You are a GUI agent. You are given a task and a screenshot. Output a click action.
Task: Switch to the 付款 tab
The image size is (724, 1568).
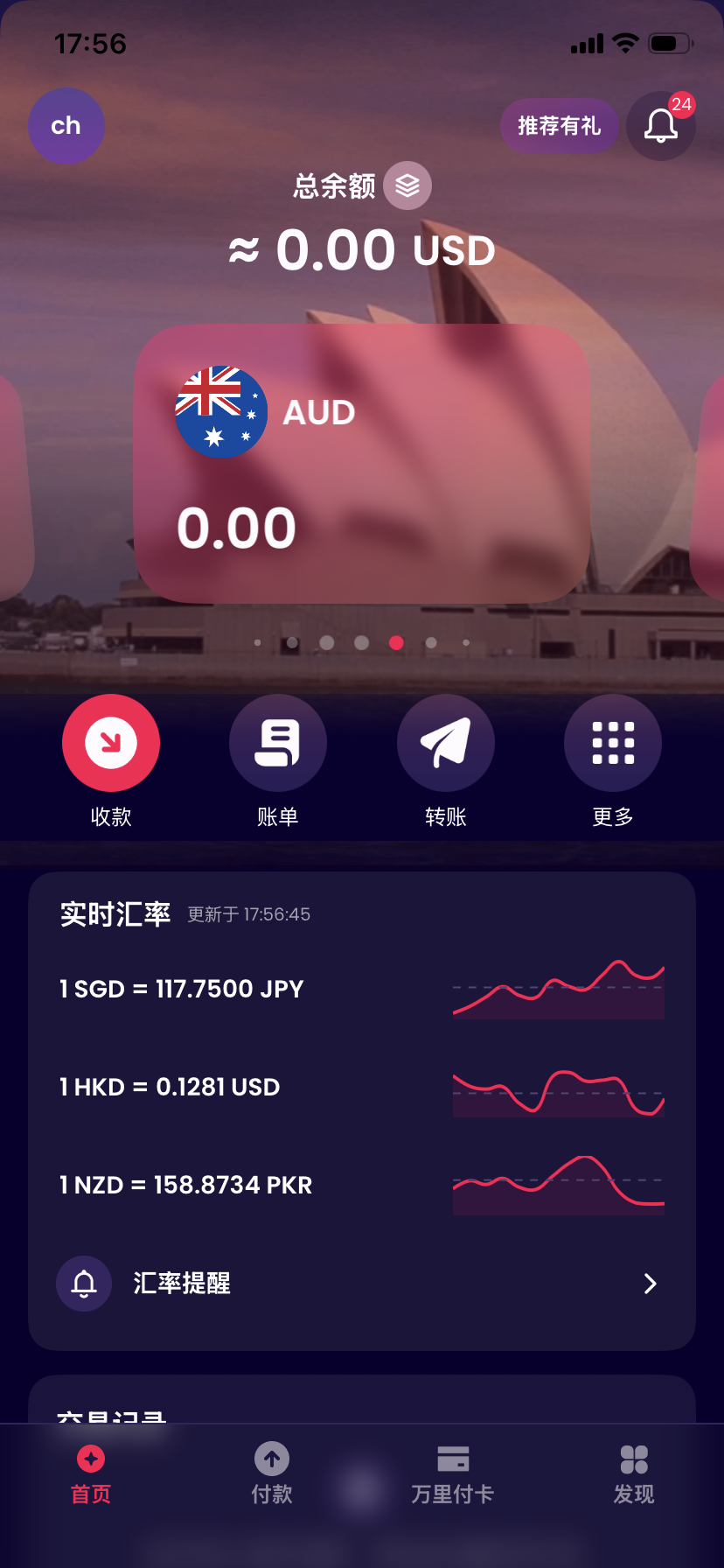point(272,1475)
